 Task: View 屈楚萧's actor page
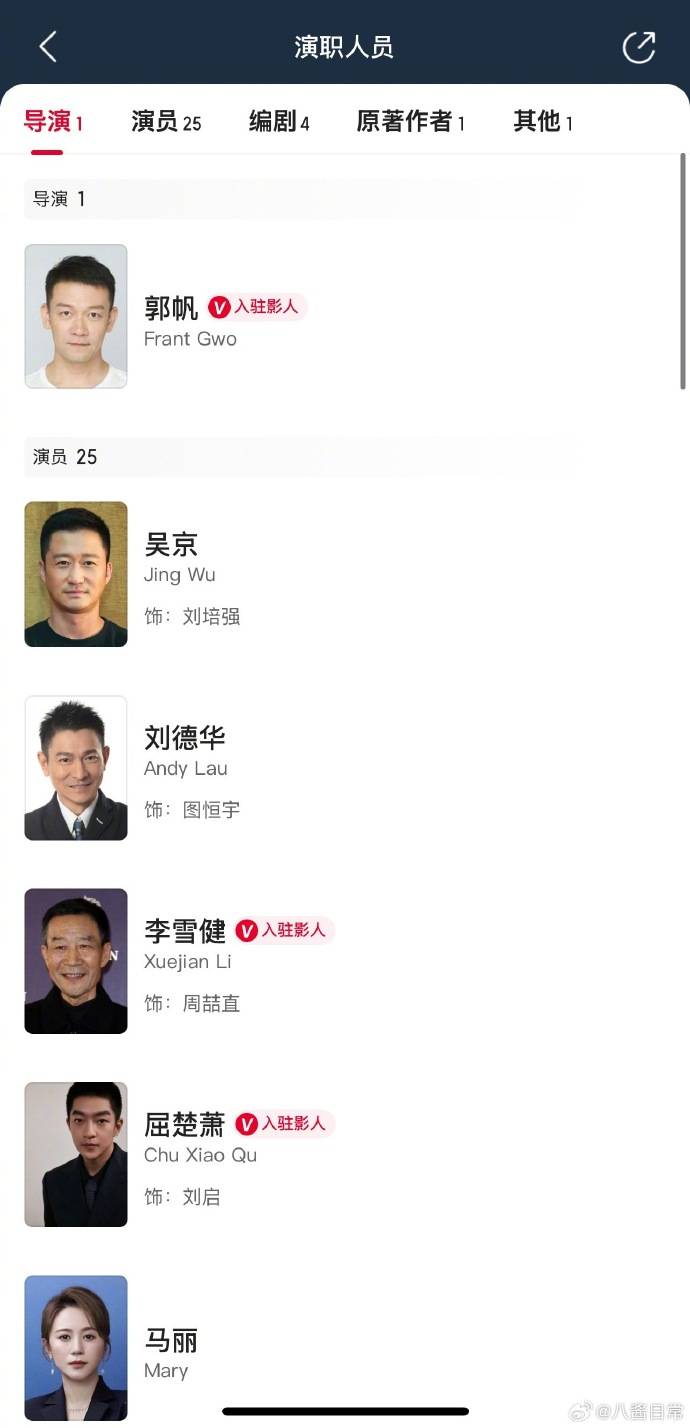(185, 1125)
